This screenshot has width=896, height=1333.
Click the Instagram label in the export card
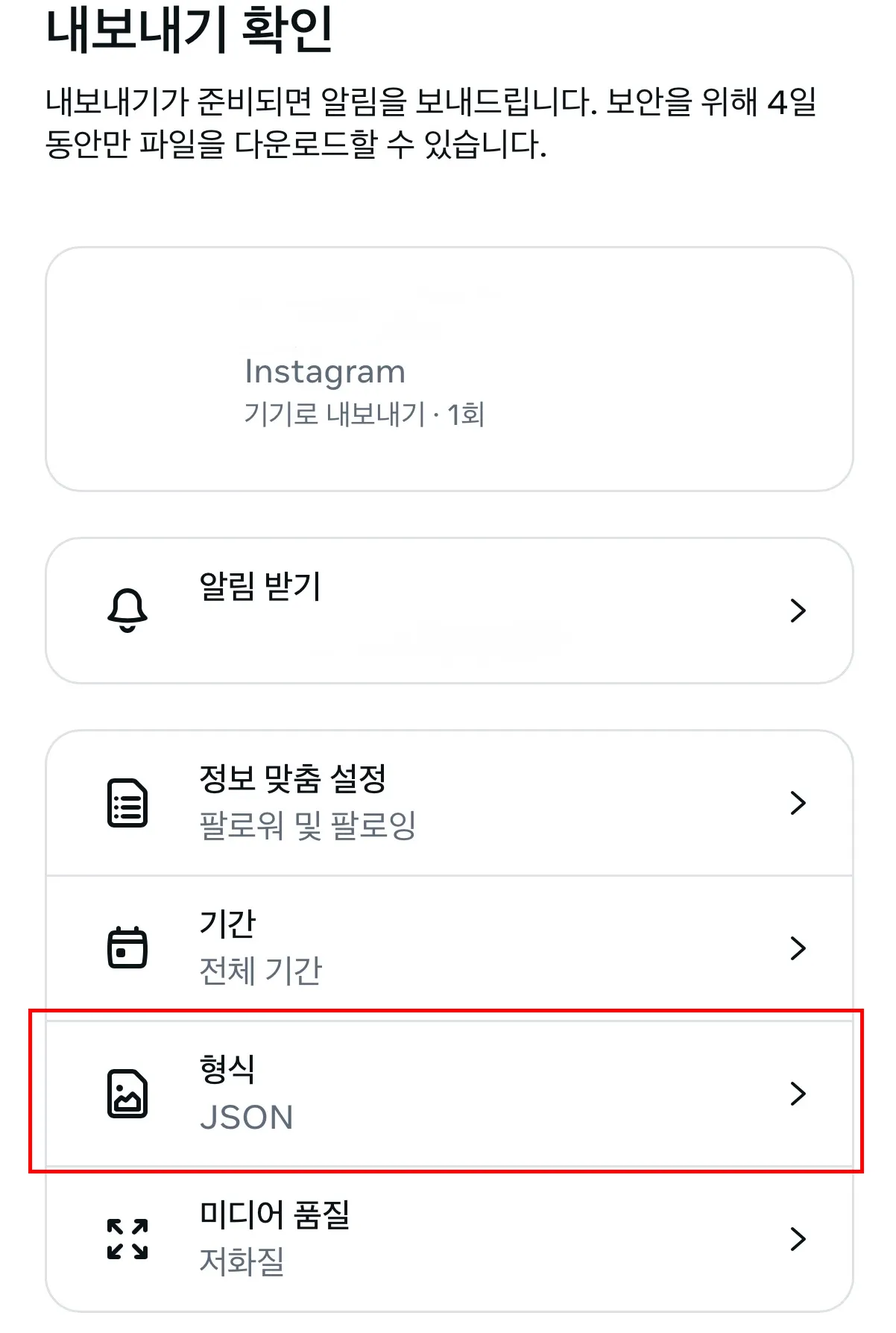(325, 371)
